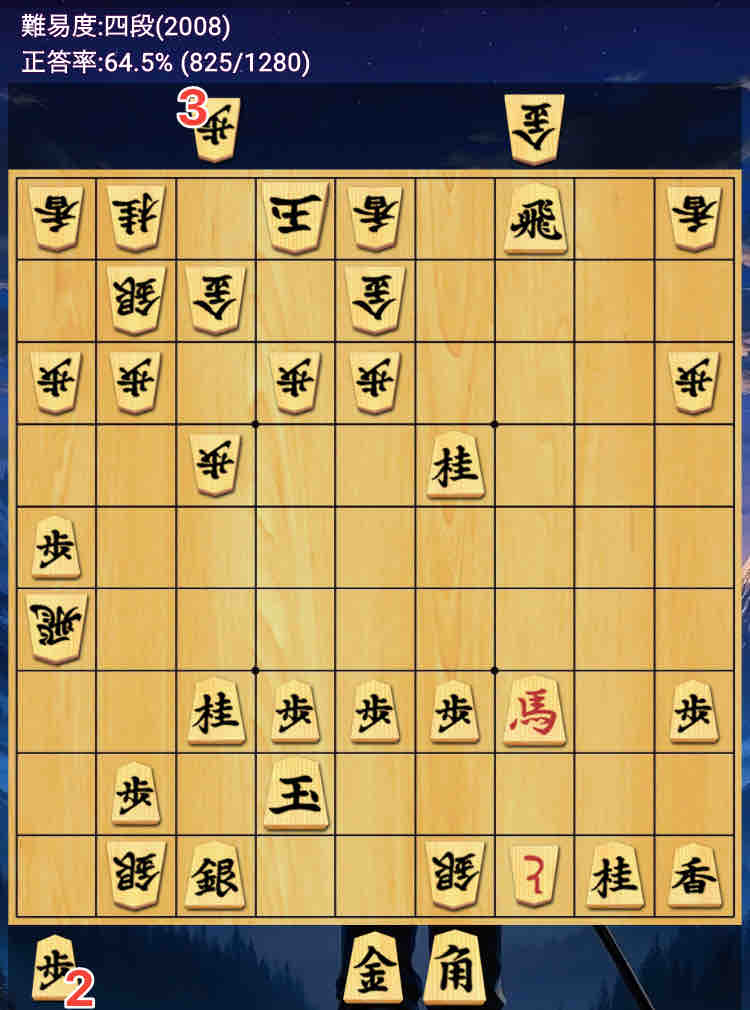750x1010 pixels.
Task: Tap the opponent's king (王) piece
Action: click(x=295, y=219)
